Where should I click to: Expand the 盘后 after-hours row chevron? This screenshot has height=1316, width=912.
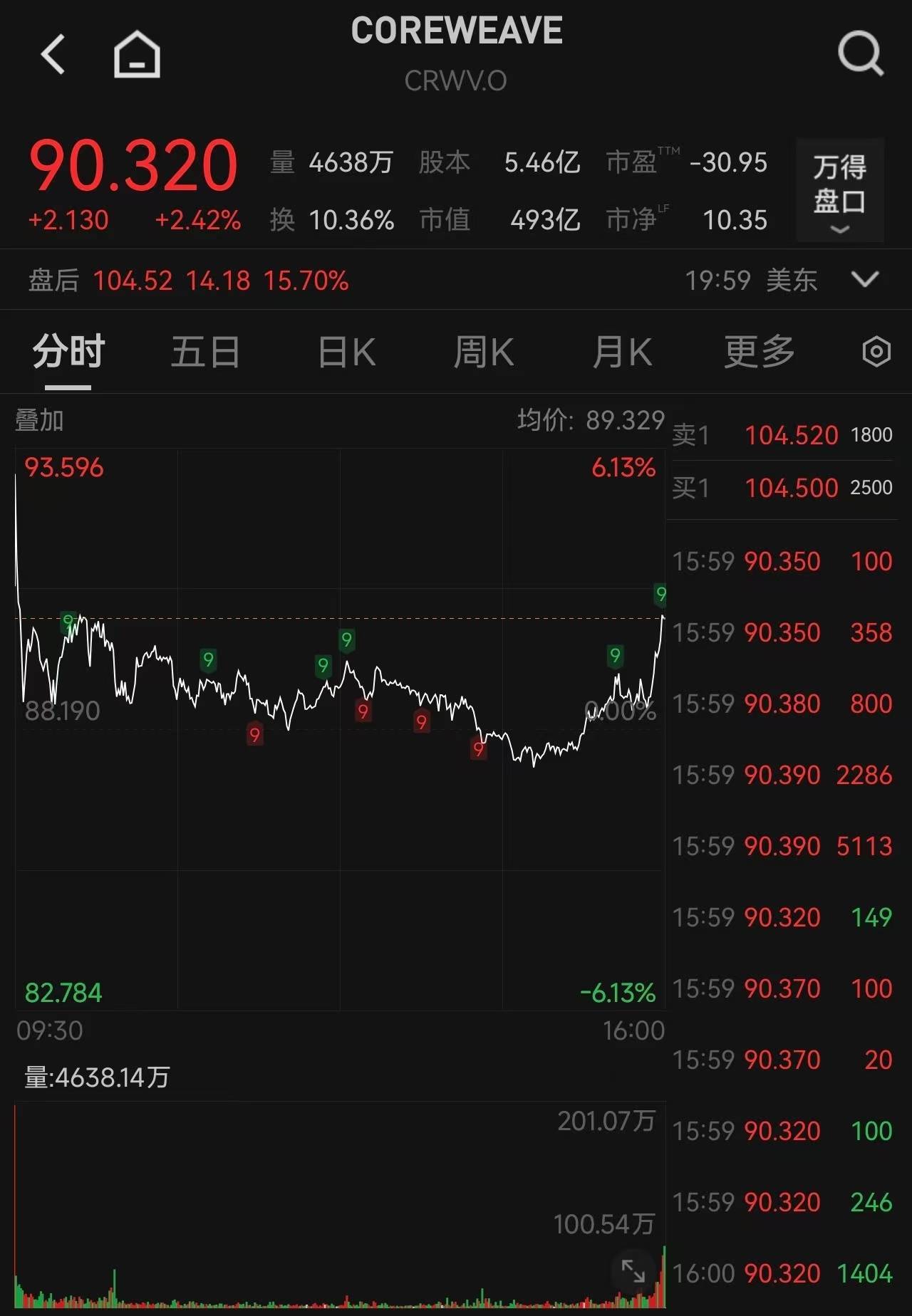click(865, 279)
